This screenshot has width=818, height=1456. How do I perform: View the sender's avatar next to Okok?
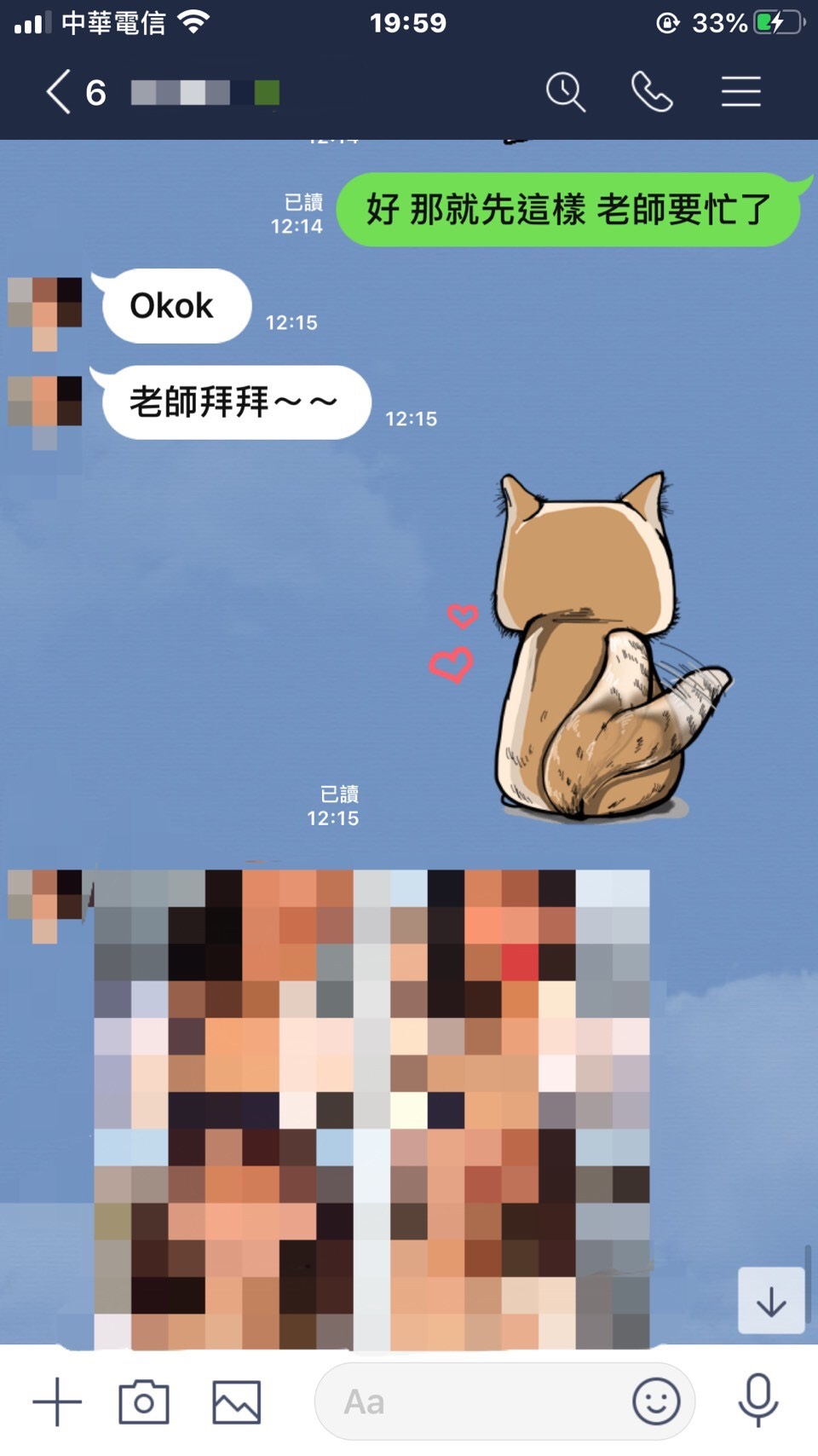pyautogui.click(x=45, y=311)
